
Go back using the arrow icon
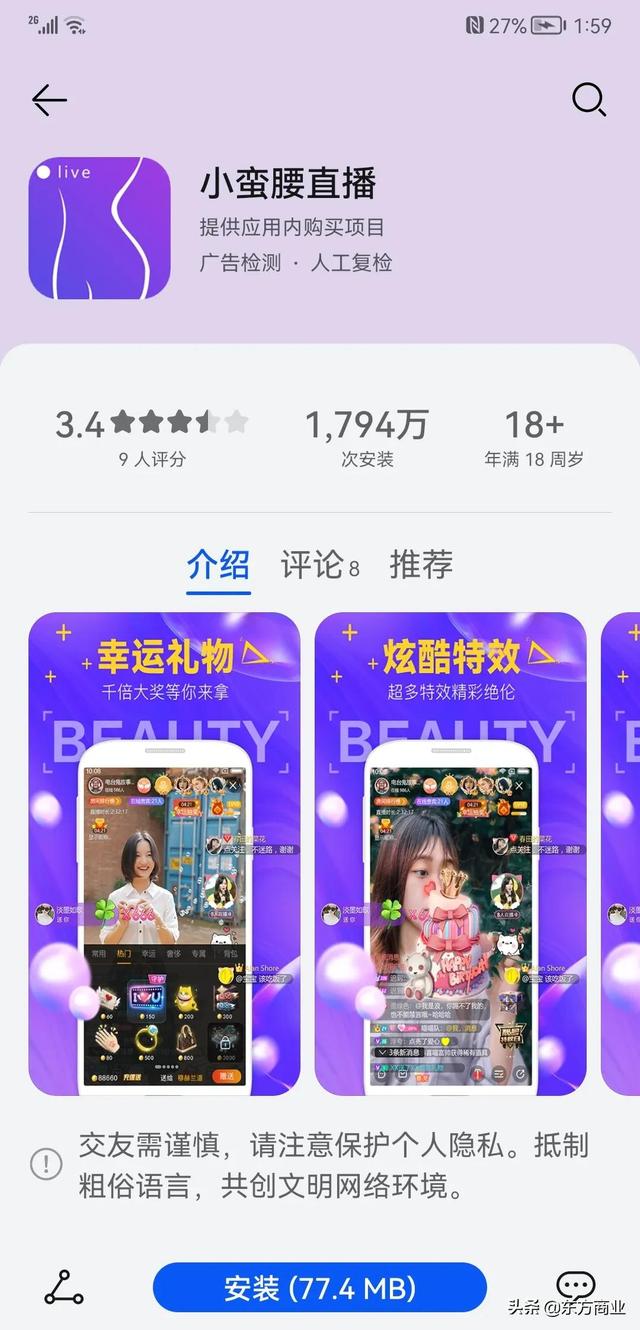click(49, 100)
